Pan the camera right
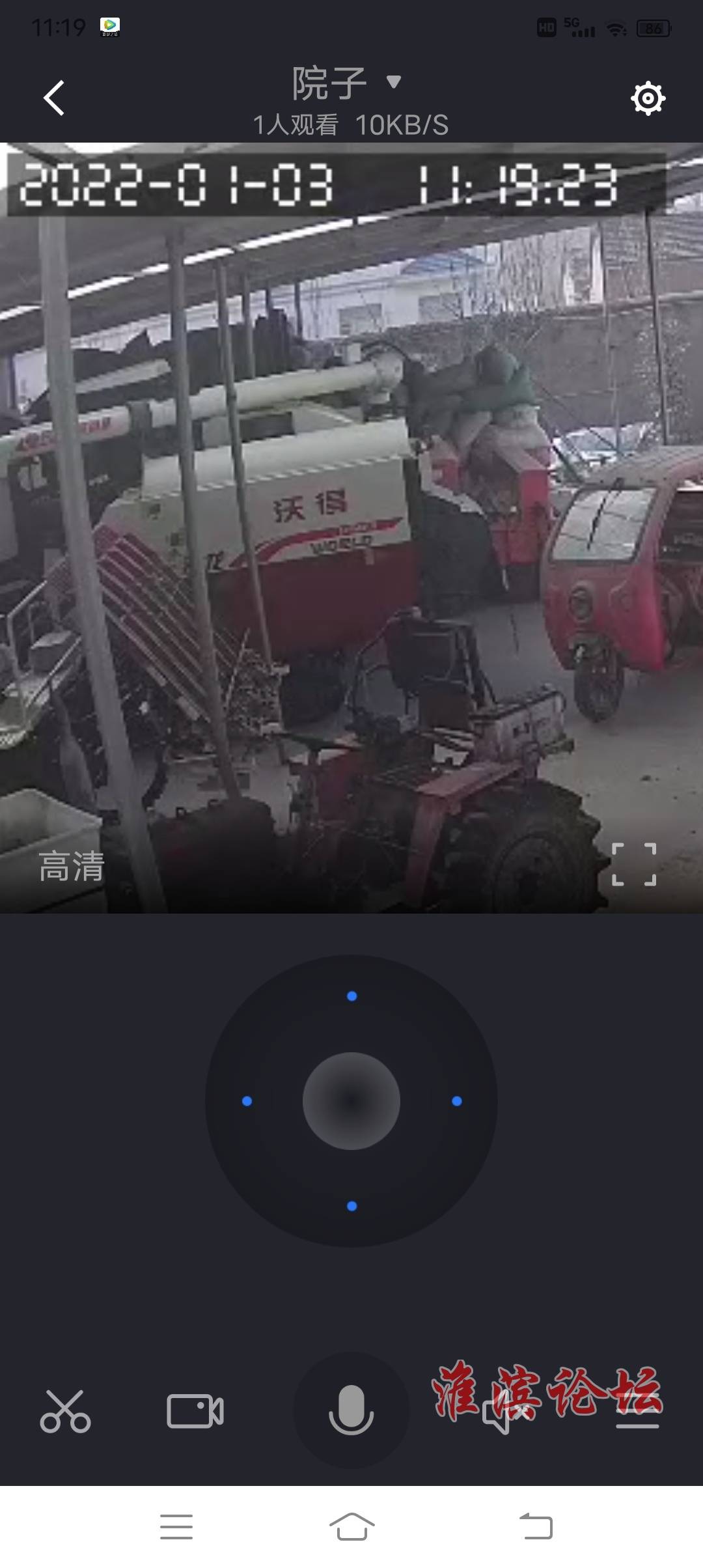The height and width of the screenshot is (1568, 703). click(x=457, y=1101)
